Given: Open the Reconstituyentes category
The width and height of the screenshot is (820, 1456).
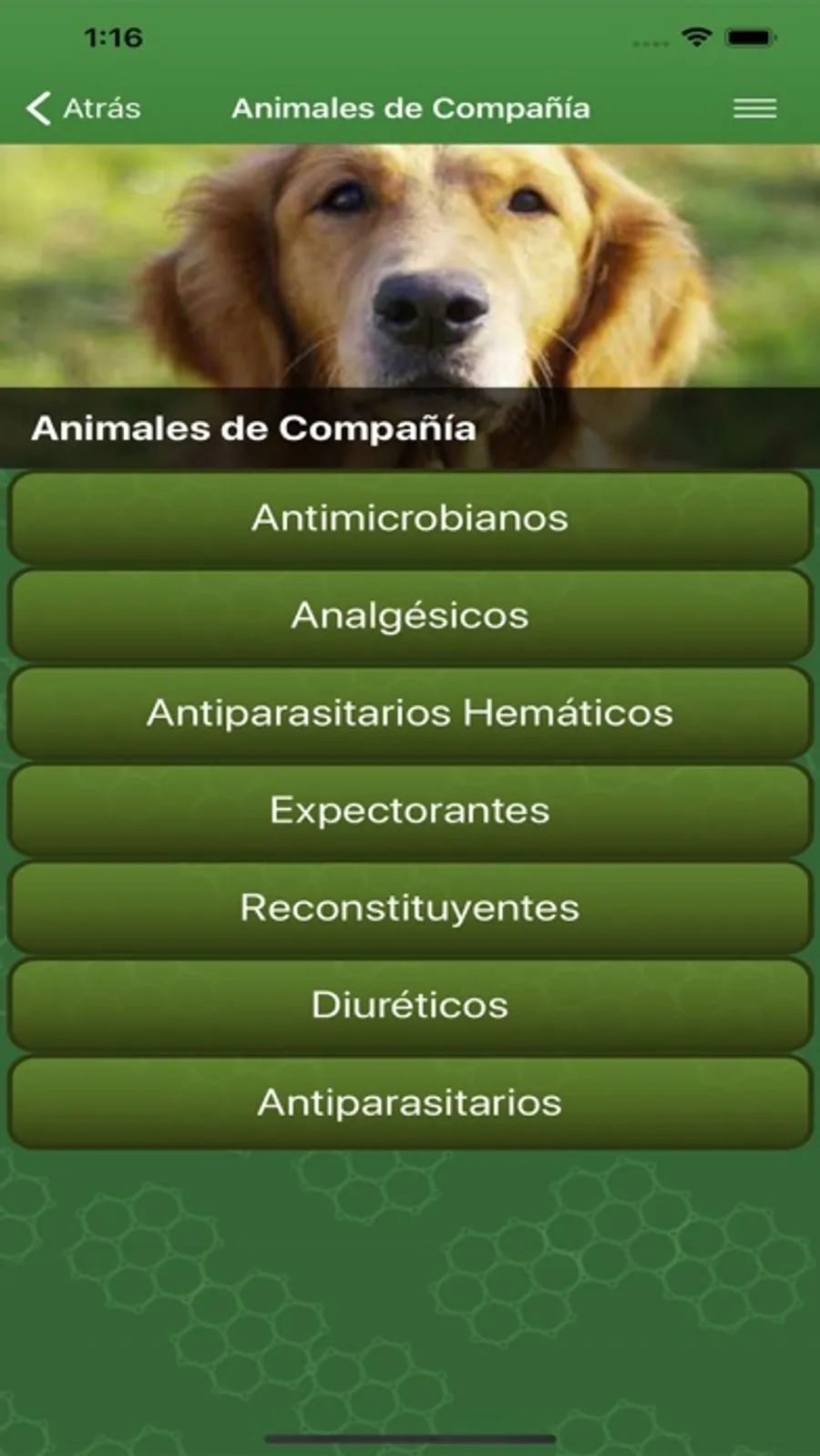Looking at the screenshot, I should click(x=410, y=907).
